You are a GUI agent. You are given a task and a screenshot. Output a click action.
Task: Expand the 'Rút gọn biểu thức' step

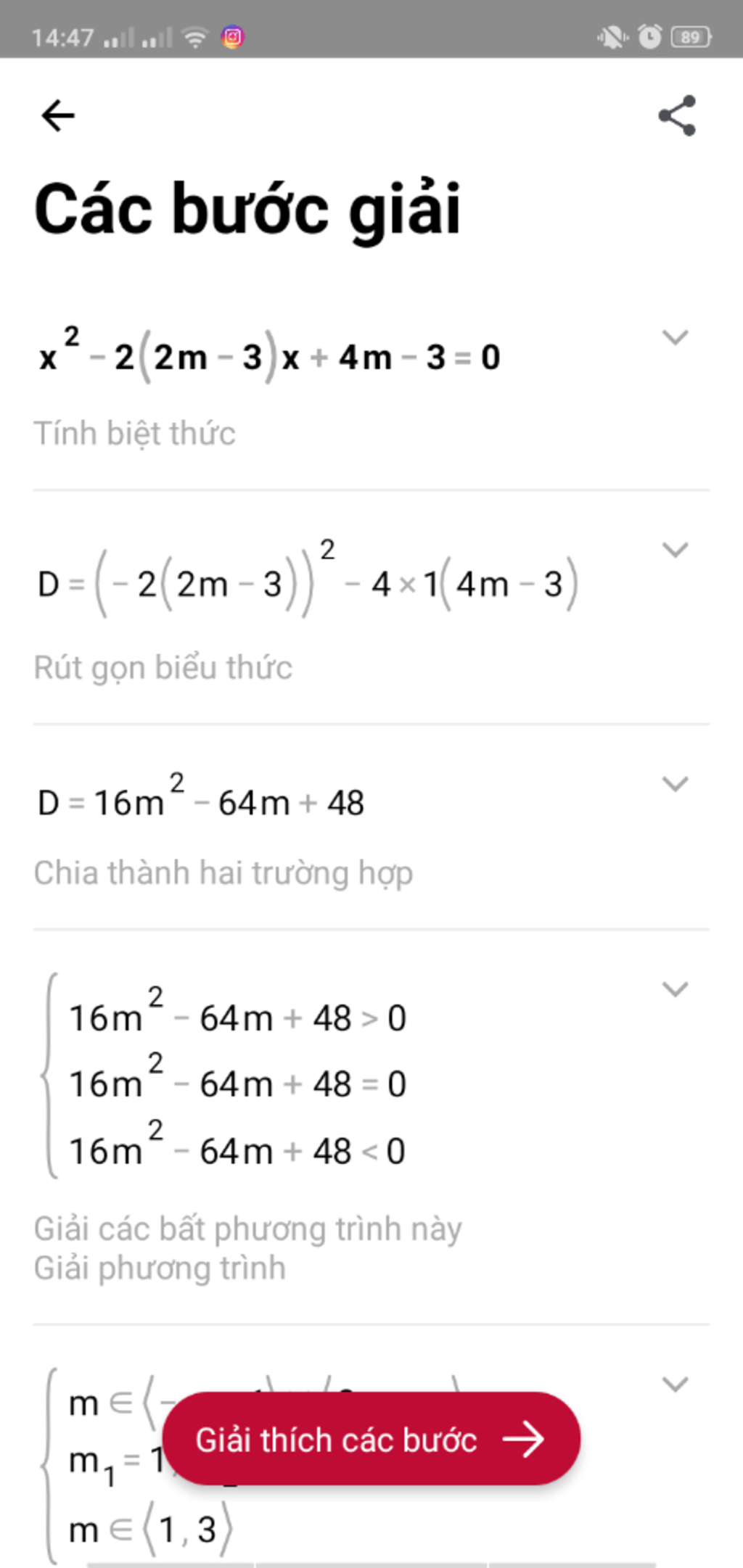675,550
